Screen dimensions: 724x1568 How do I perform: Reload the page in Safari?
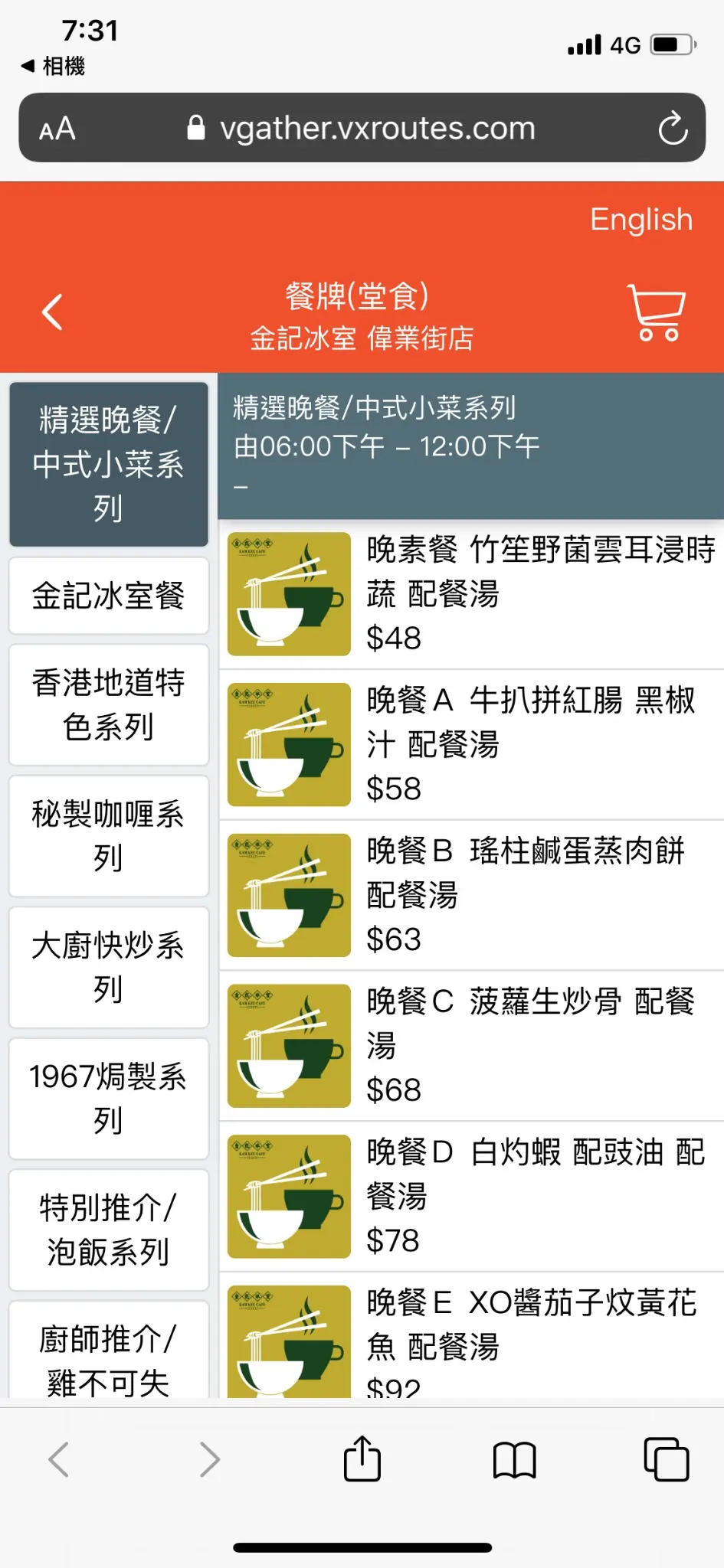pyautogui.click(x=673, y=129)
